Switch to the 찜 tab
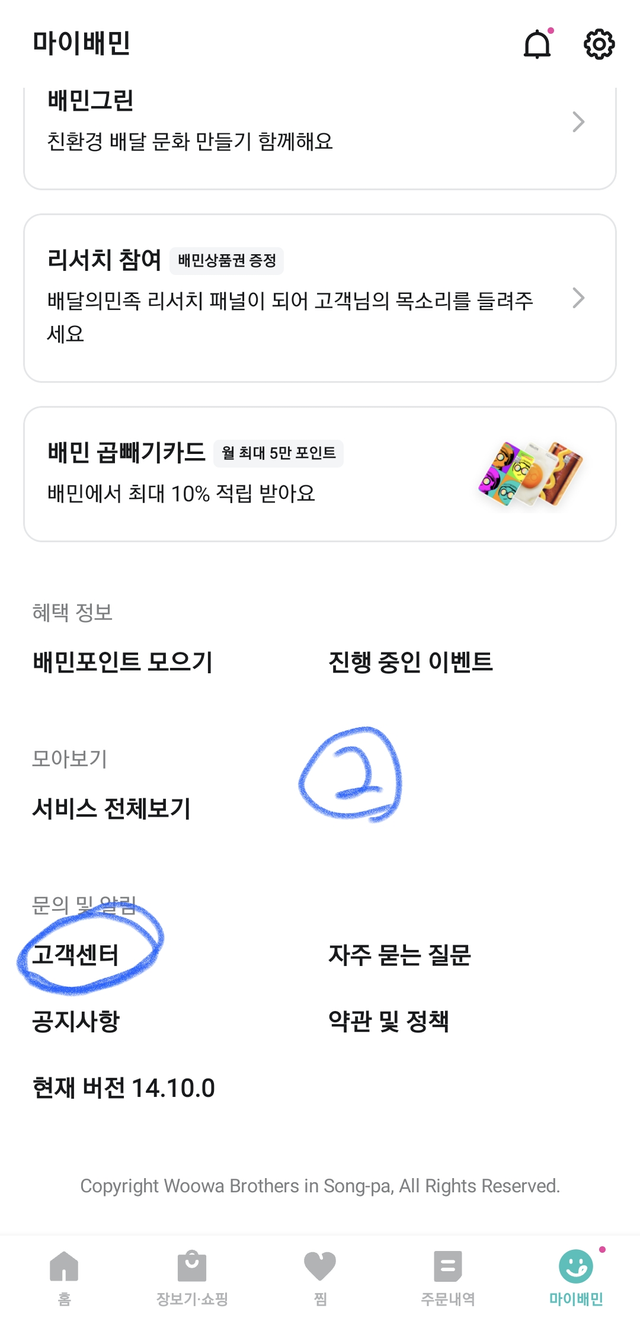This screenshot has height=1318, width=640. pos(320,1278)
